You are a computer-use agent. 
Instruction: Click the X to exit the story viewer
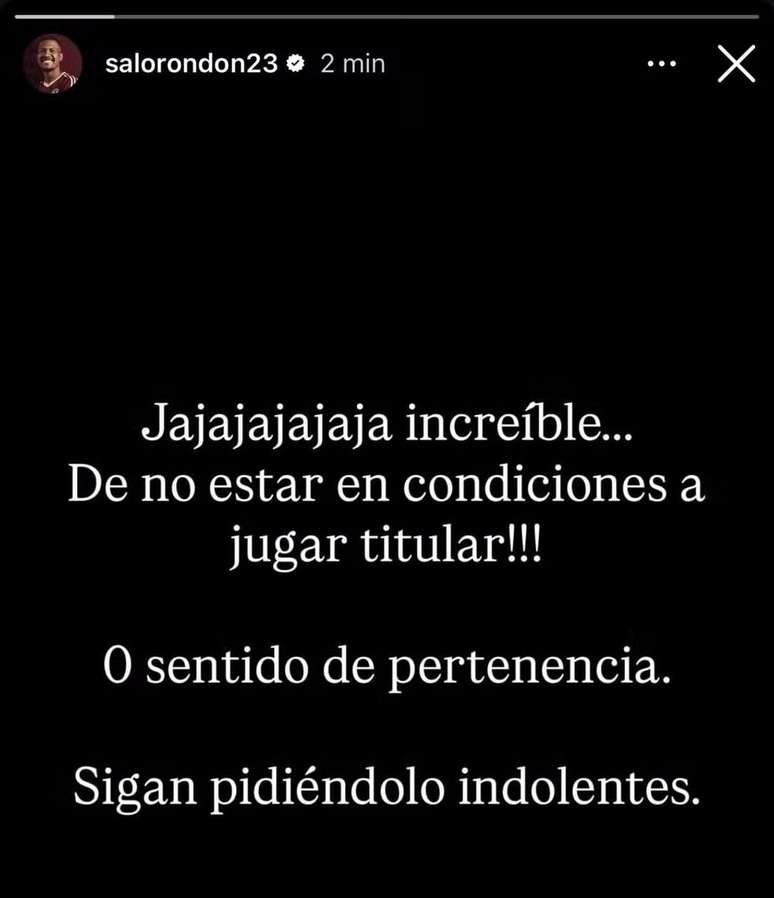click(x=736, y=64)
